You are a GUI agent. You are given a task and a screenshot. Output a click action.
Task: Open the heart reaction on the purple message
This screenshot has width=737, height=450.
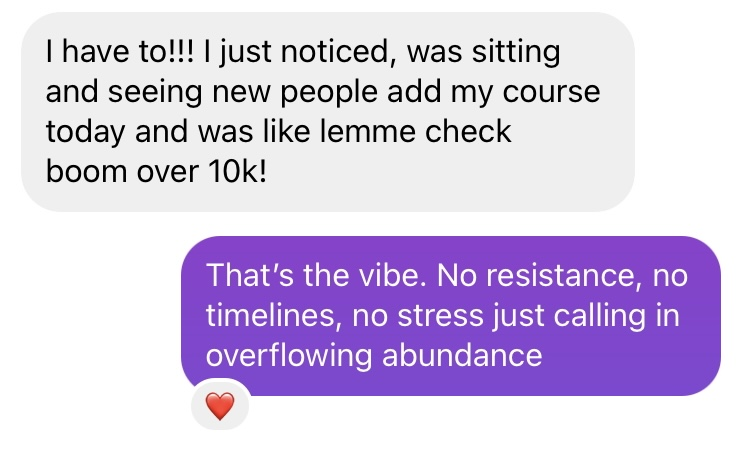click(219, 406)
